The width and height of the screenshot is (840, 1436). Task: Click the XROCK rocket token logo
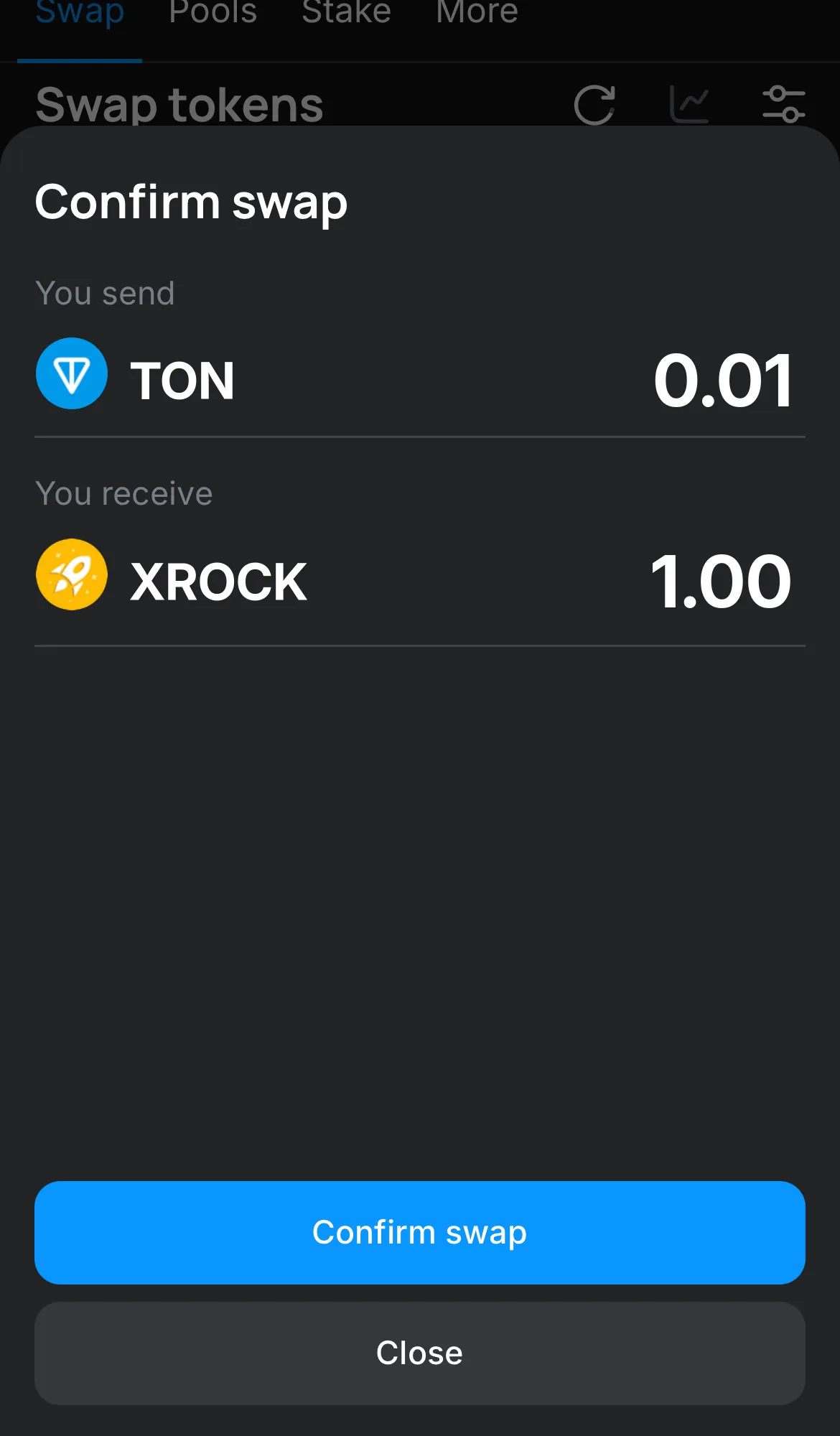(x=72, y=574)
